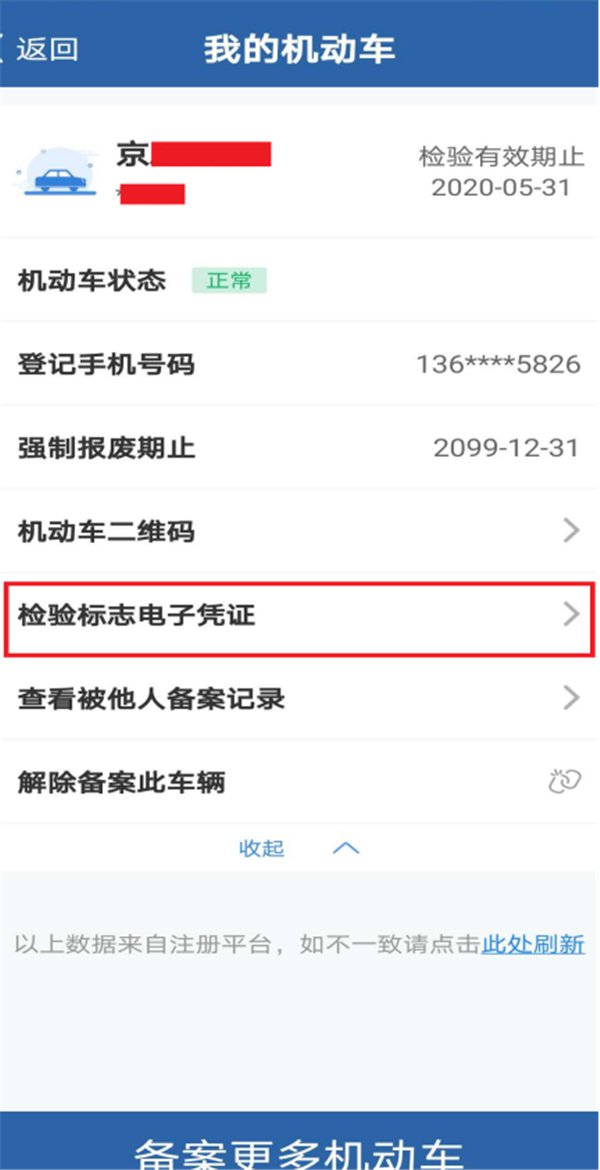Tap 备案更多机动车 button
This screenshot has width=600, height=1170.
tap(300, 1148)
